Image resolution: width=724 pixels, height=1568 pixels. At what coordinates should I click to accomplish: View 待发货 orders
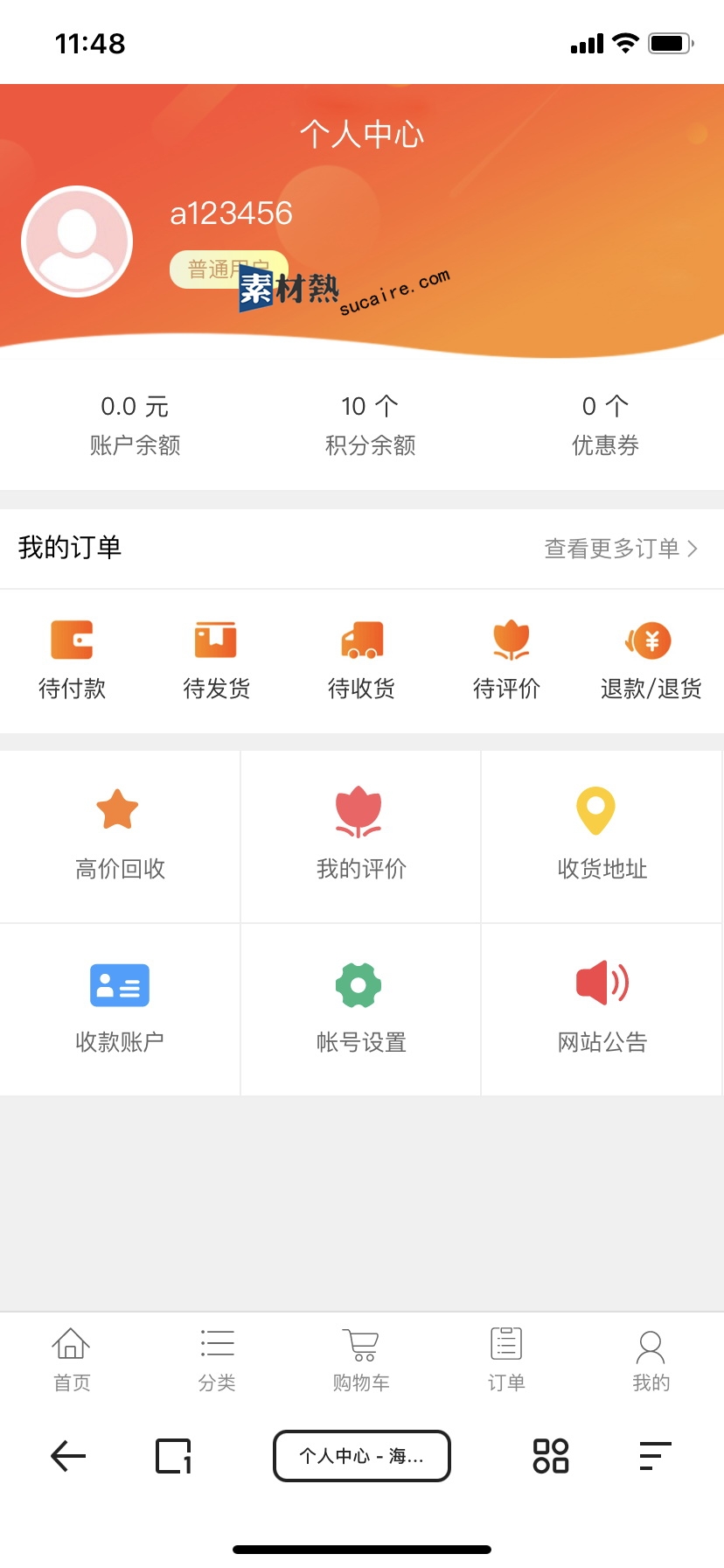[217, 661]
